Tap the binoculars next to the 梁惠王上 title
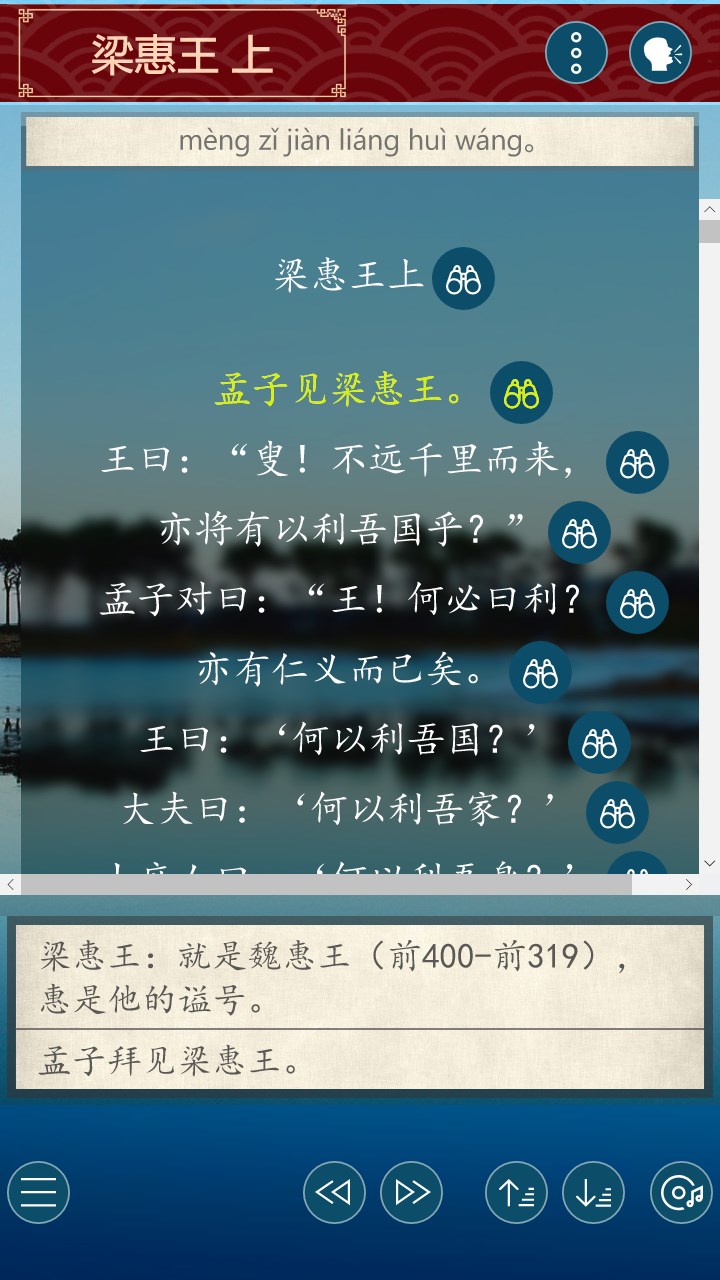The width and height of the screenshot is (720, 1280). 463,279
